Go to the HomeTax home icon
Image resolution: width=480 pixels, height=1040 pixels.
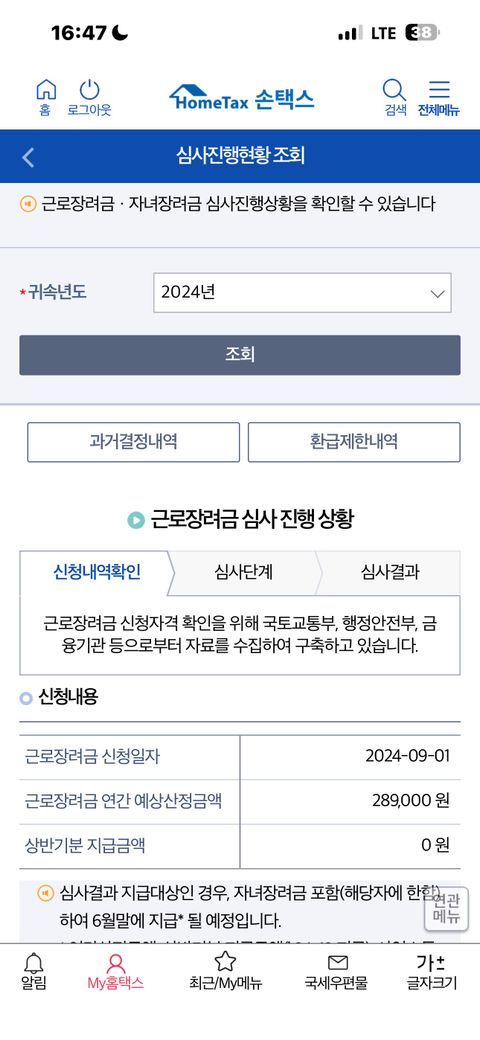tap(46, 98)
